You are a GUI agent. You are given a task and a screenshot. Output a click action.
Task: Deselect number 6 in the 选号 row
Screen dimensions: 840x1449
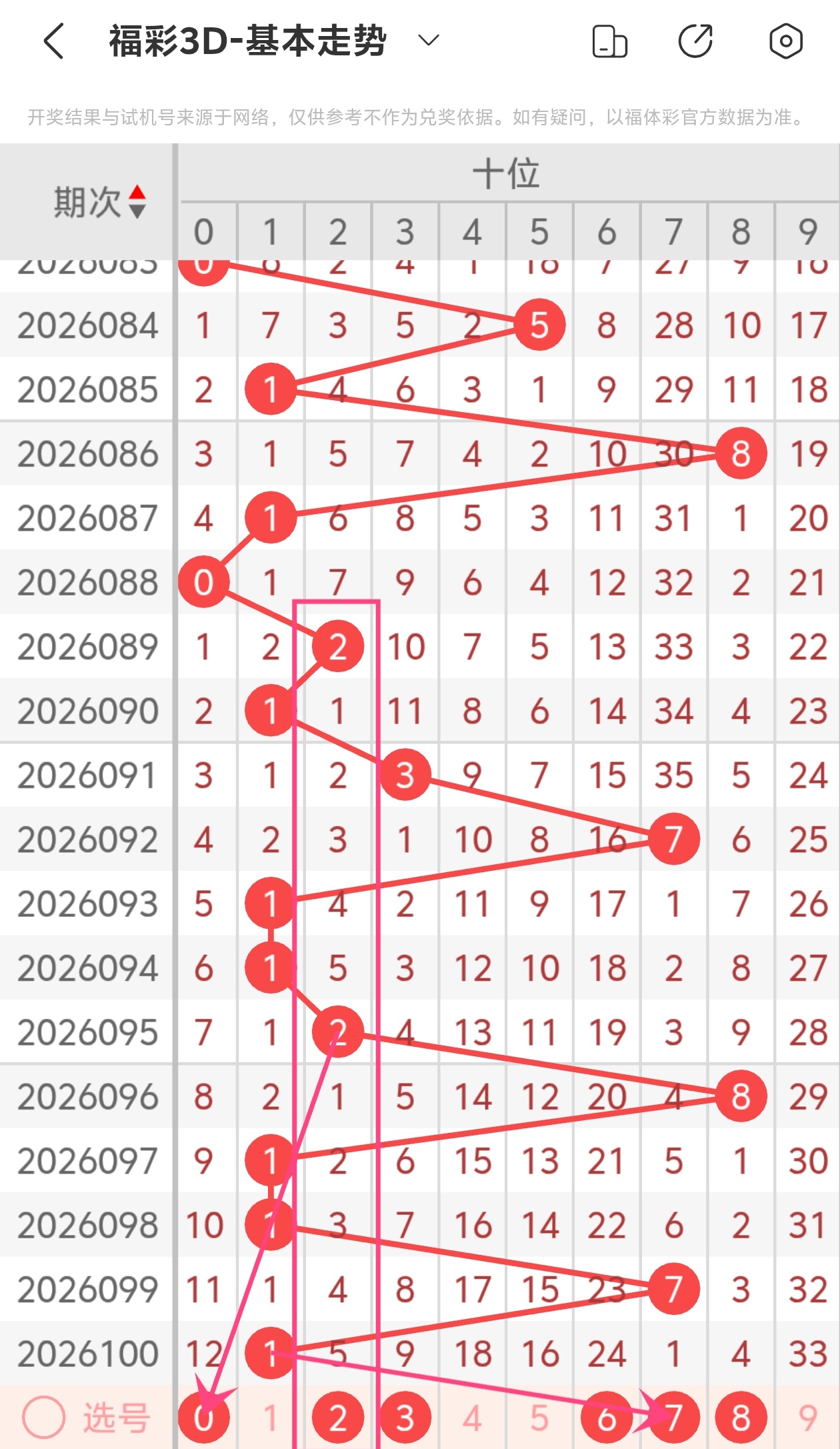[x=606, y=1418]
